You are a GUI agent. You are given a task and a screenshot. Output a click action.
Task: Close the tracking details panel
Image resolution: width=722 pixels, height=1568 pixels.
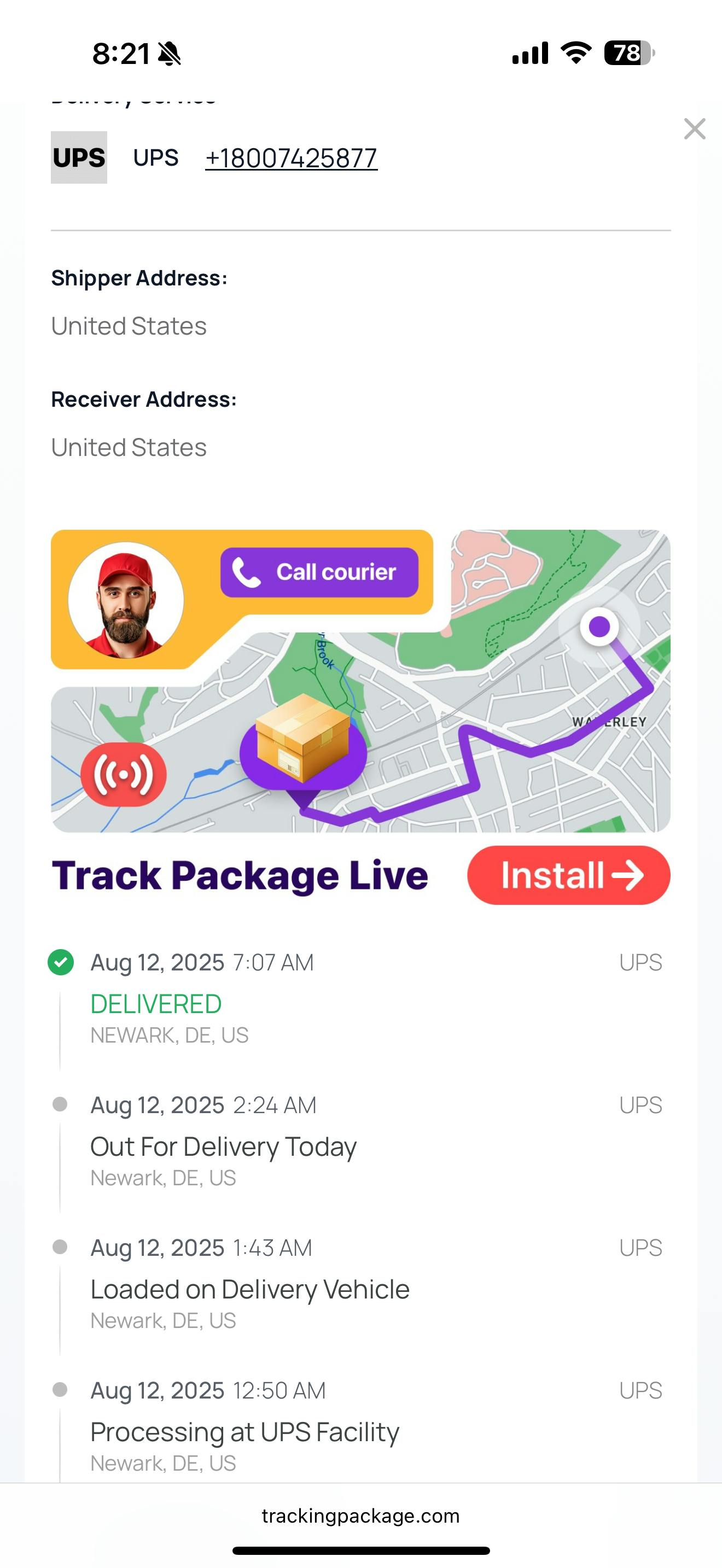(694, 129)
